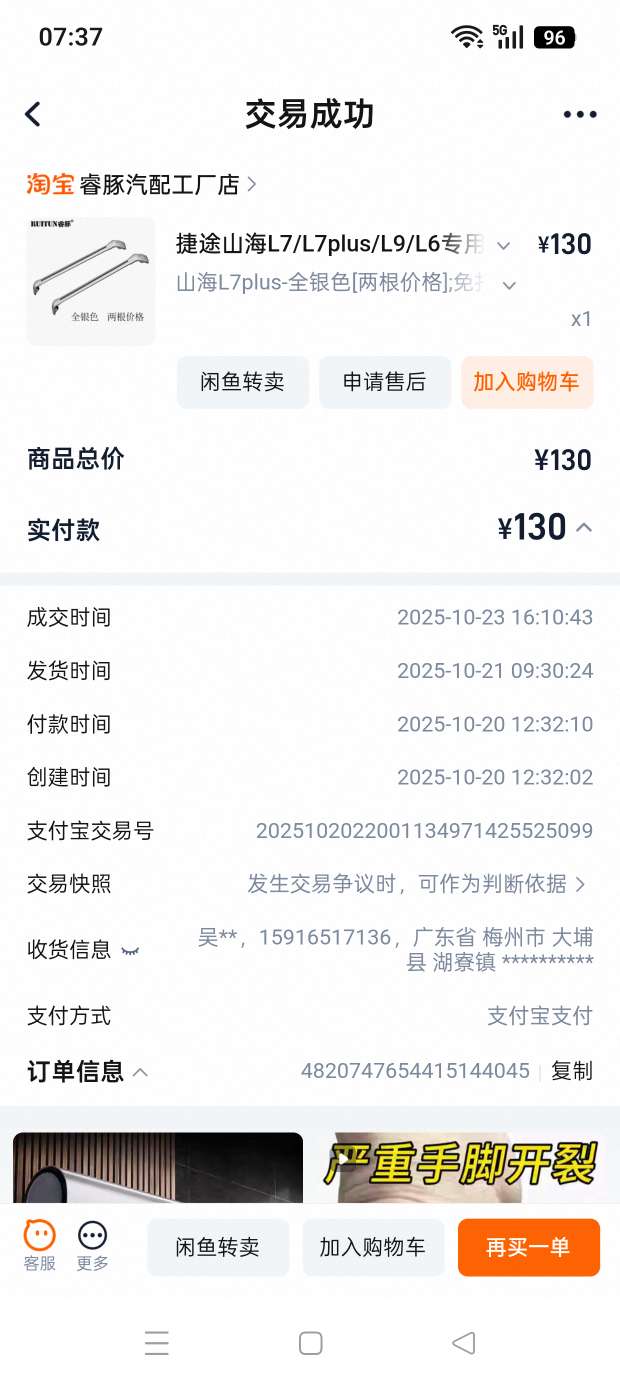Image resolution: width=620 pixels, height=1386 pixels.
Task: Reveal the hidden 收货信息 address
Action: (130, 950)
